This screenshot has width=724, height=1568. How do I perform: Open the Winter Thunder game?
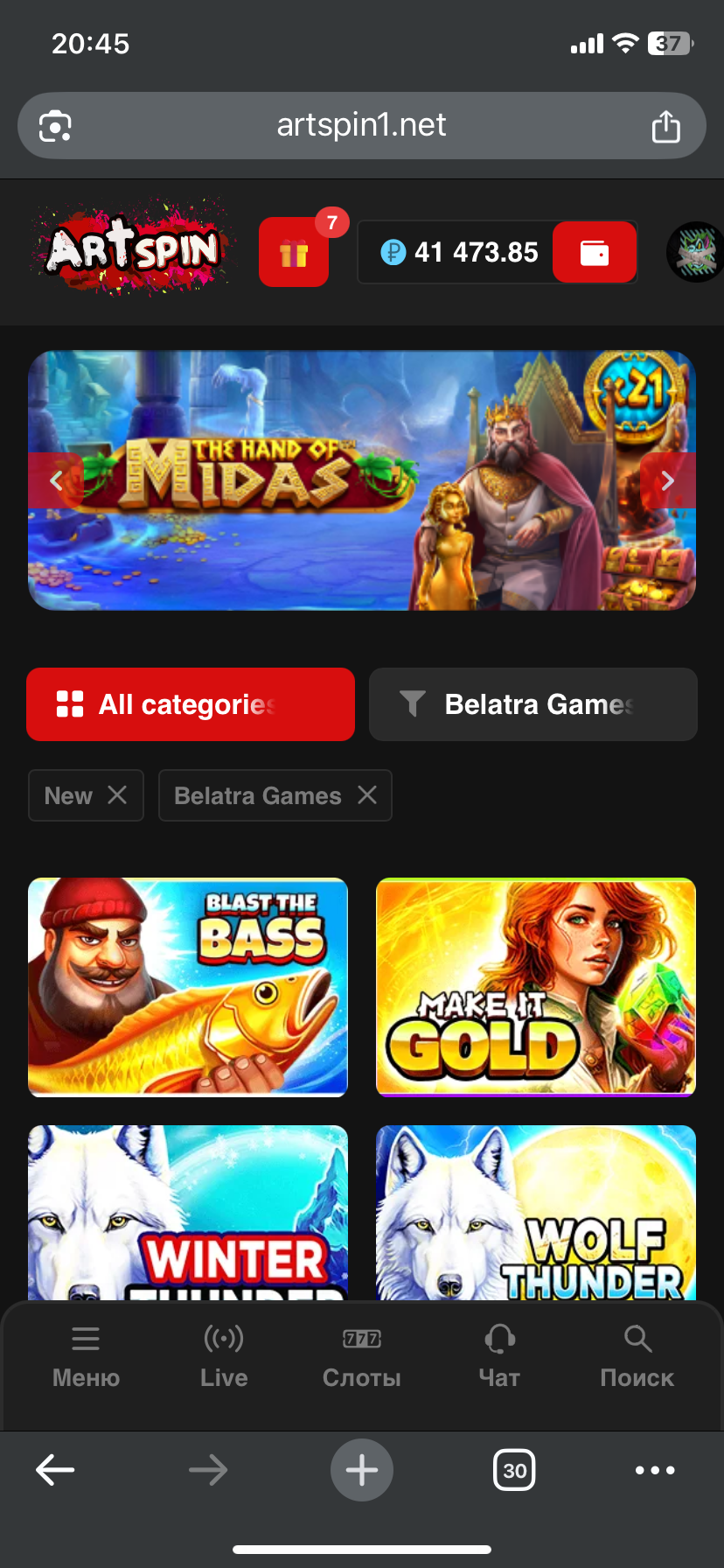pyautogui.click(x=188, y=1212)
